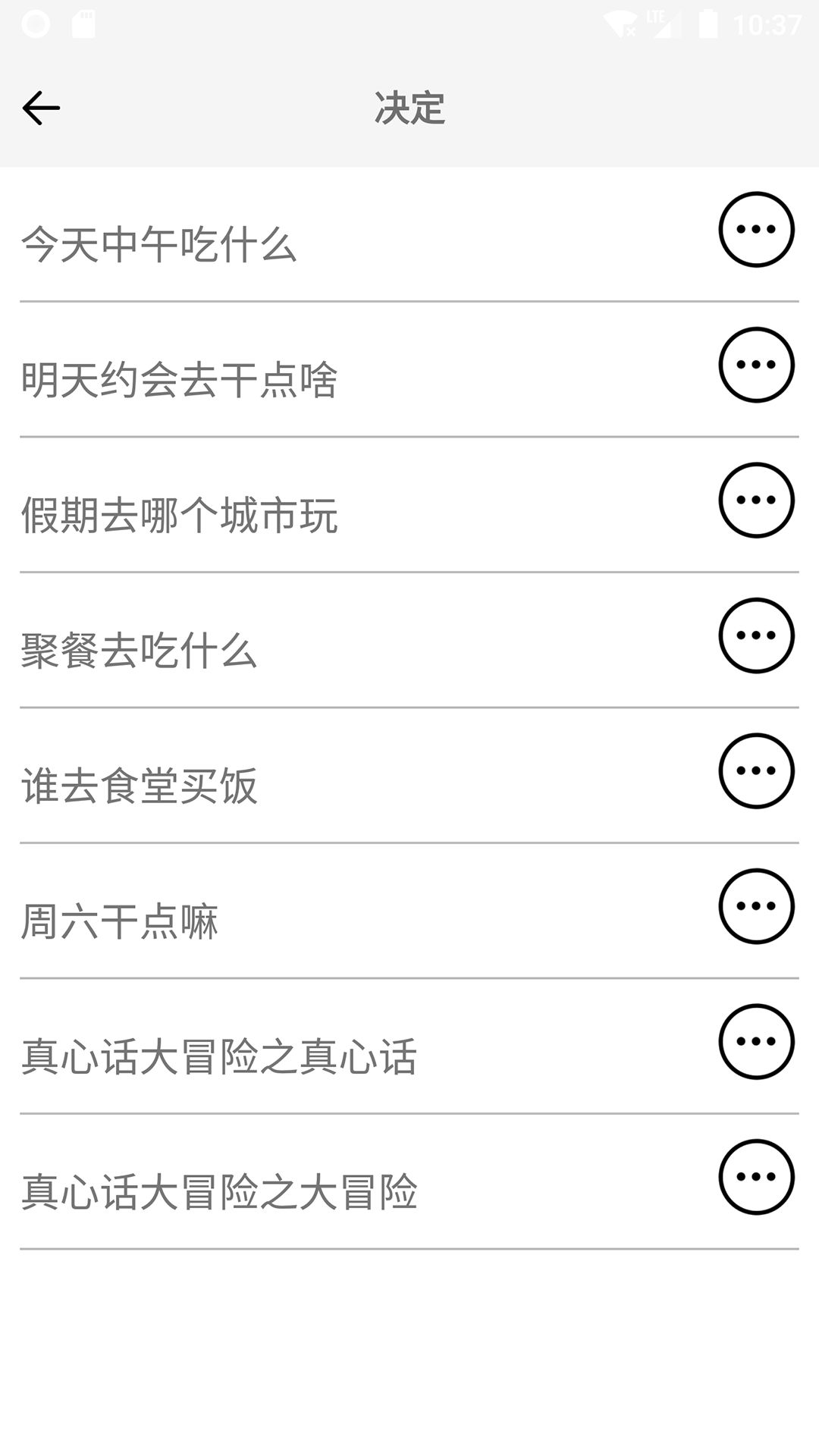Open options for 假期去哪个城市玩 decision
This screenshot has width=819, height=1456.
(x=755, y=500)
